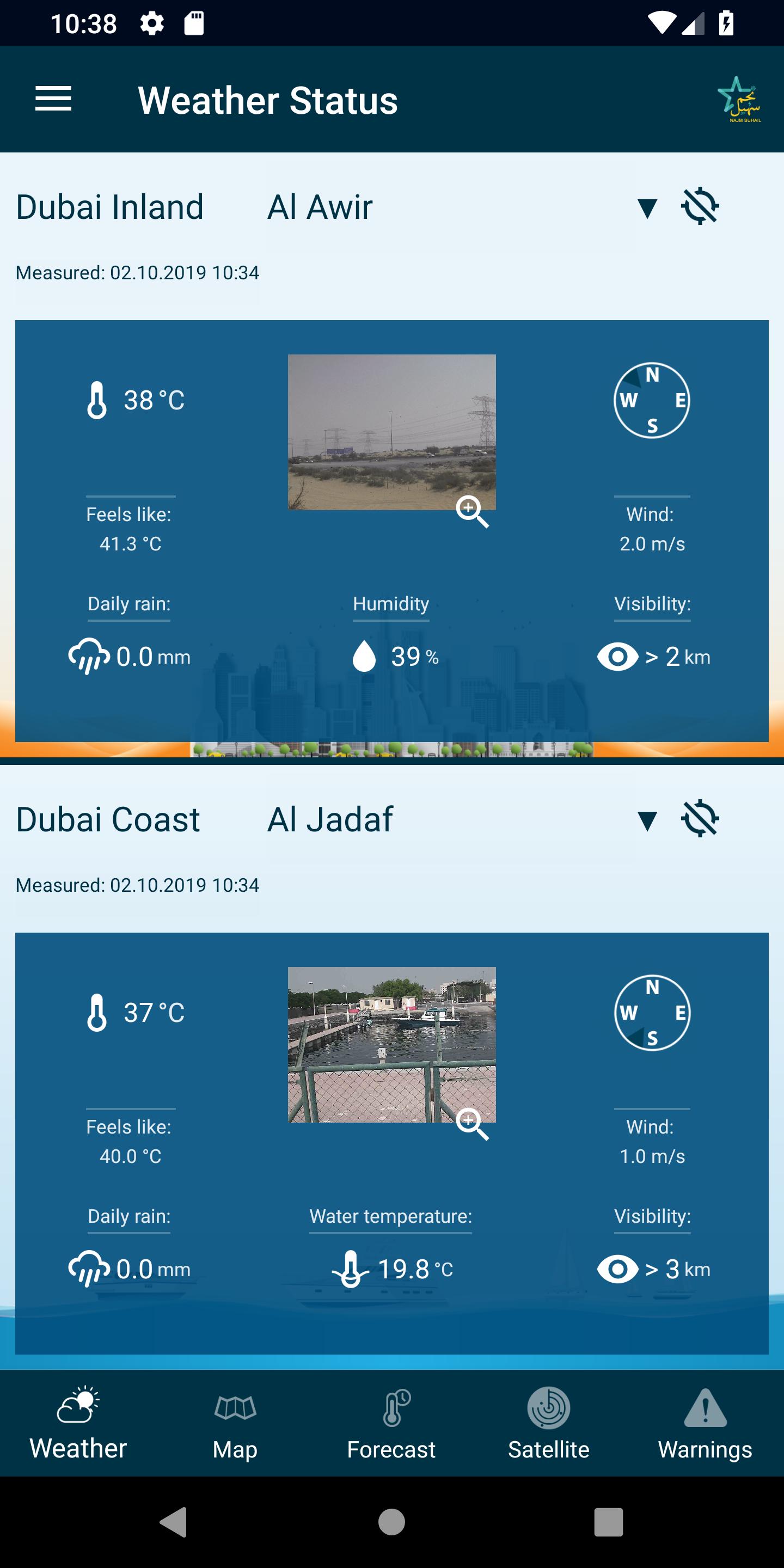This screenshot has width=784, height=1568.
Task: Open the Warnings tab
Action: [x=705, y=1423]
